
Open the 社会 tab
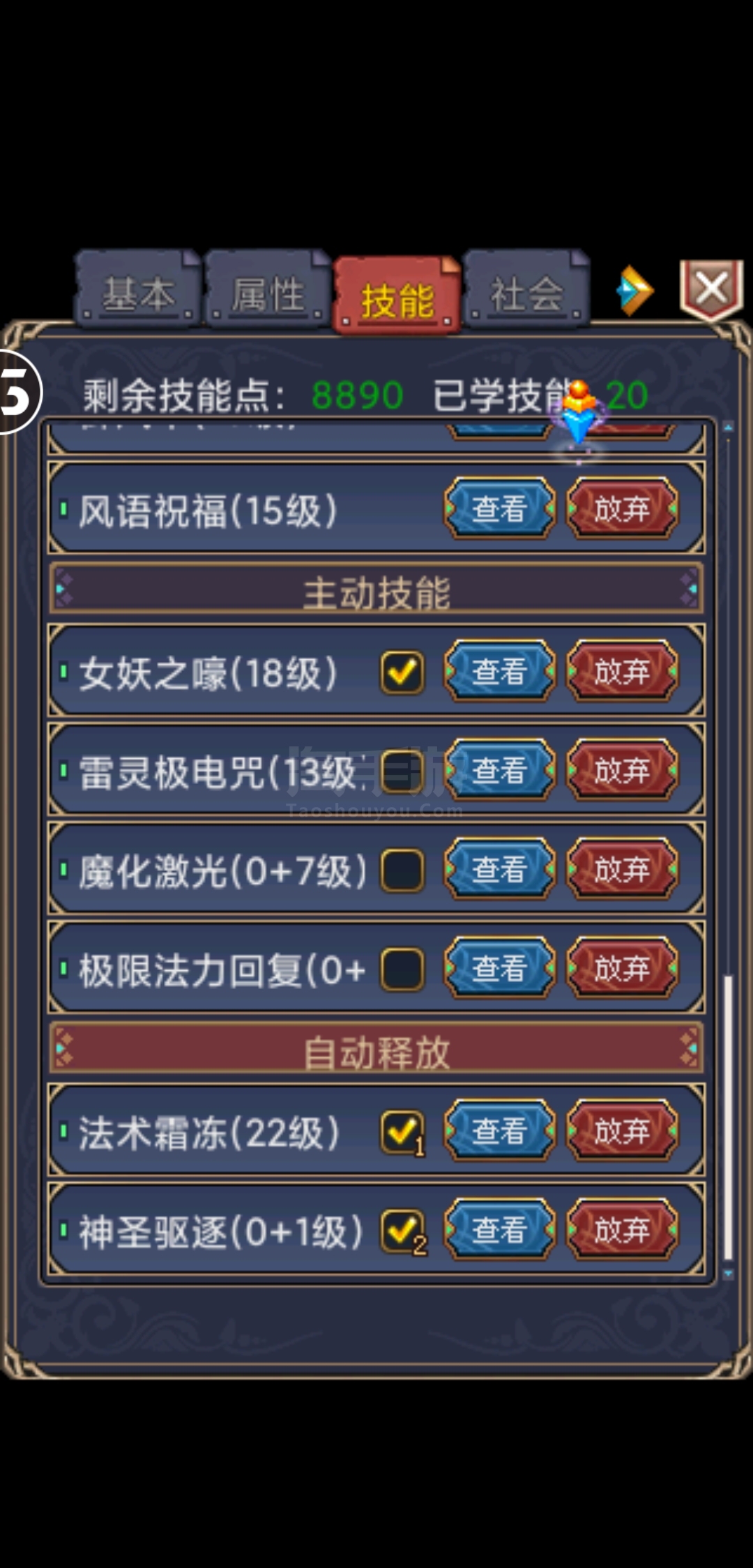tap(526, 290)
